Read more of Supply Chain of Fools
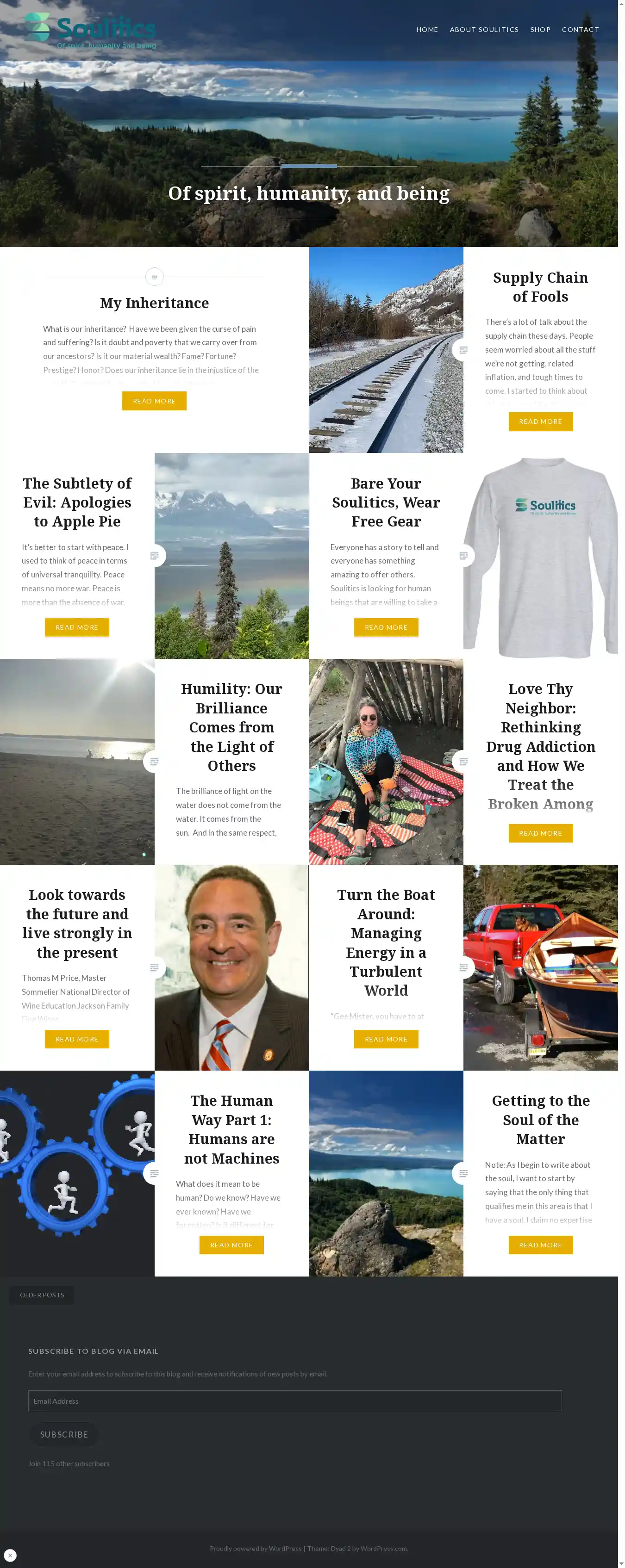Image resolution: width=625 pixels, height=1568 pixels. (540, 421)
